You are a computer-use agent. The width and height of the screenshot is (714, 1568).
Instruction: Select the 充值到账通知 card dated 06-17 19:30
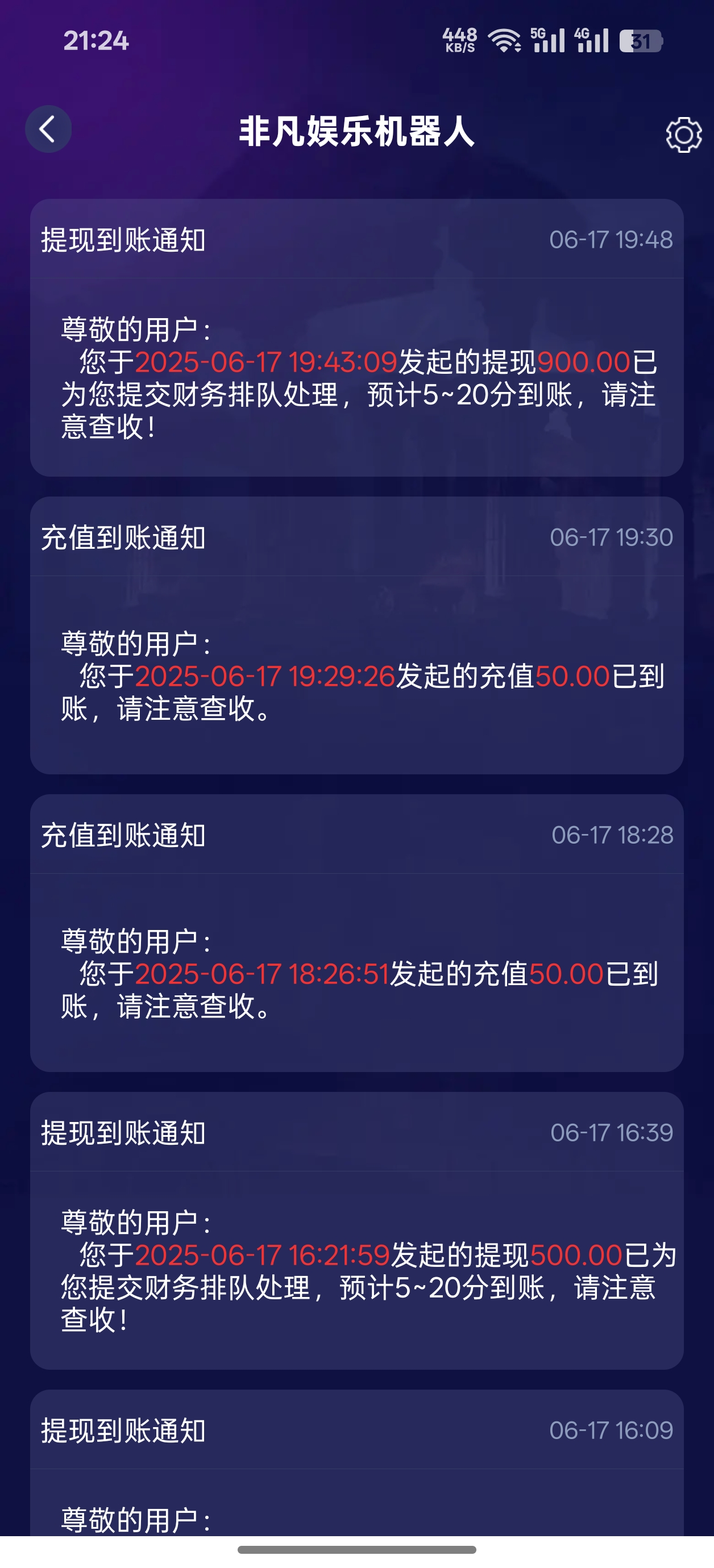[x=357, y=639]
